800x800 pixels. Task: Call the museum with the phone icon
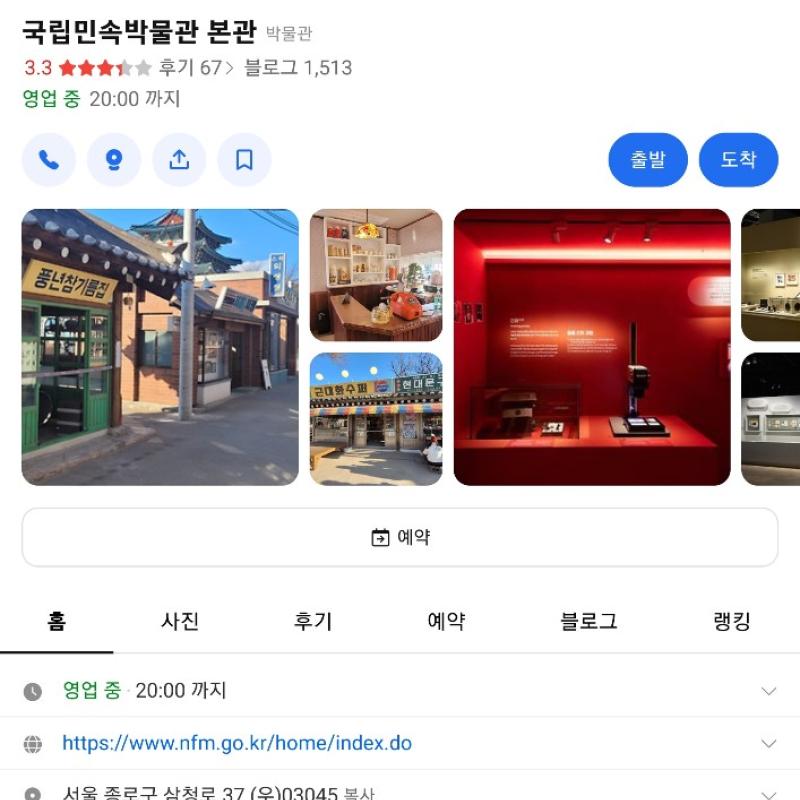point(49,160)
